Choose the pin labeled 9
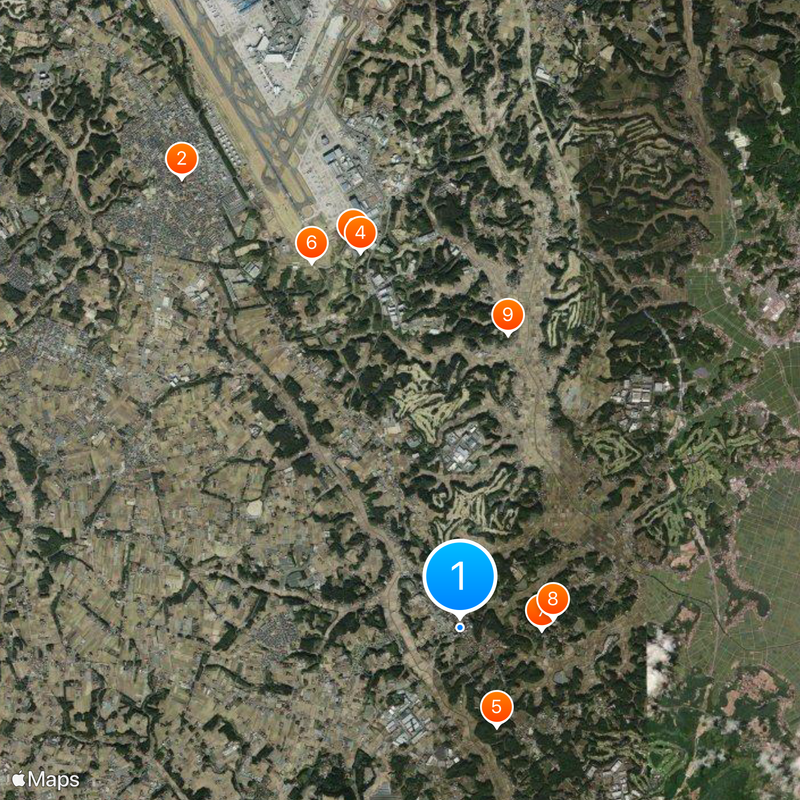800x800 pixels. click(x=507, y=316)
